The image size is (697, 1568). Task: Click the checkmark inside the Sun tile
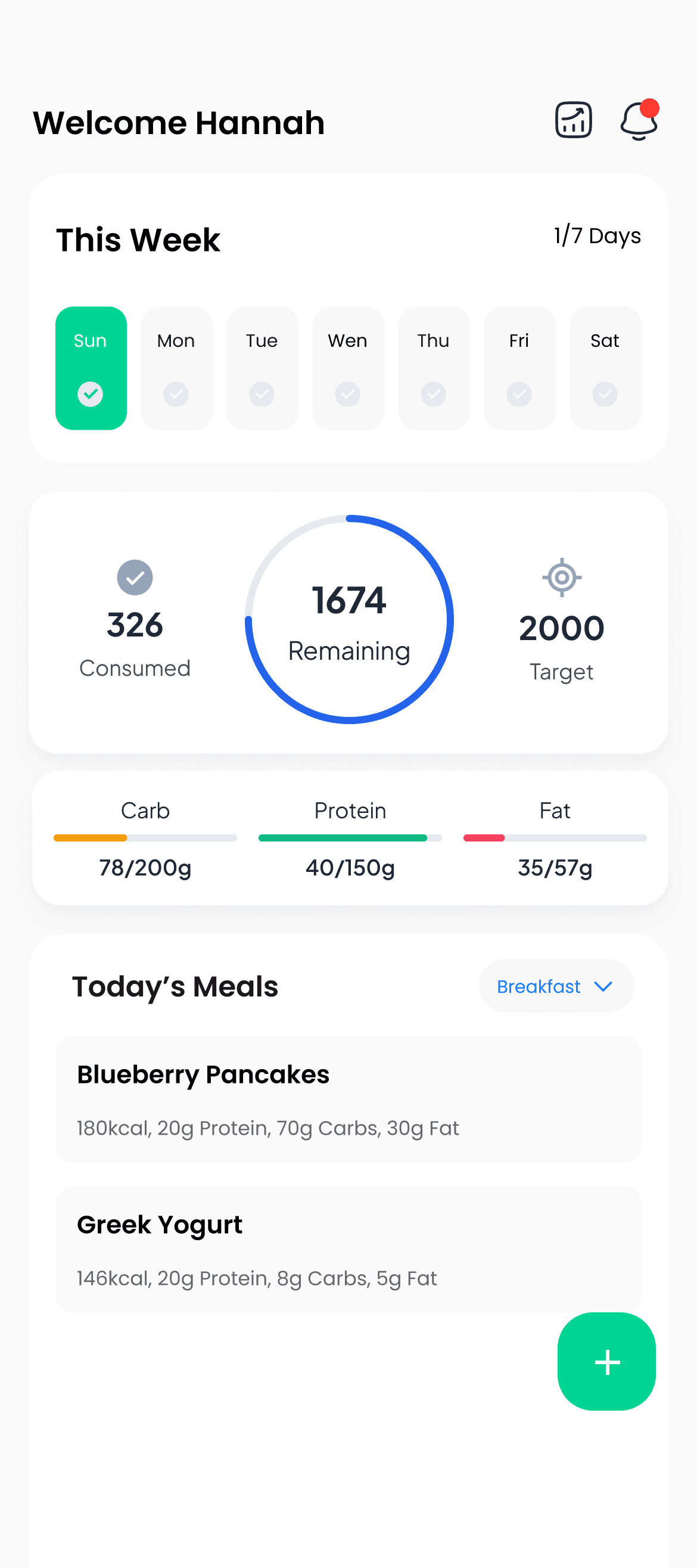[x=90, y=394]
